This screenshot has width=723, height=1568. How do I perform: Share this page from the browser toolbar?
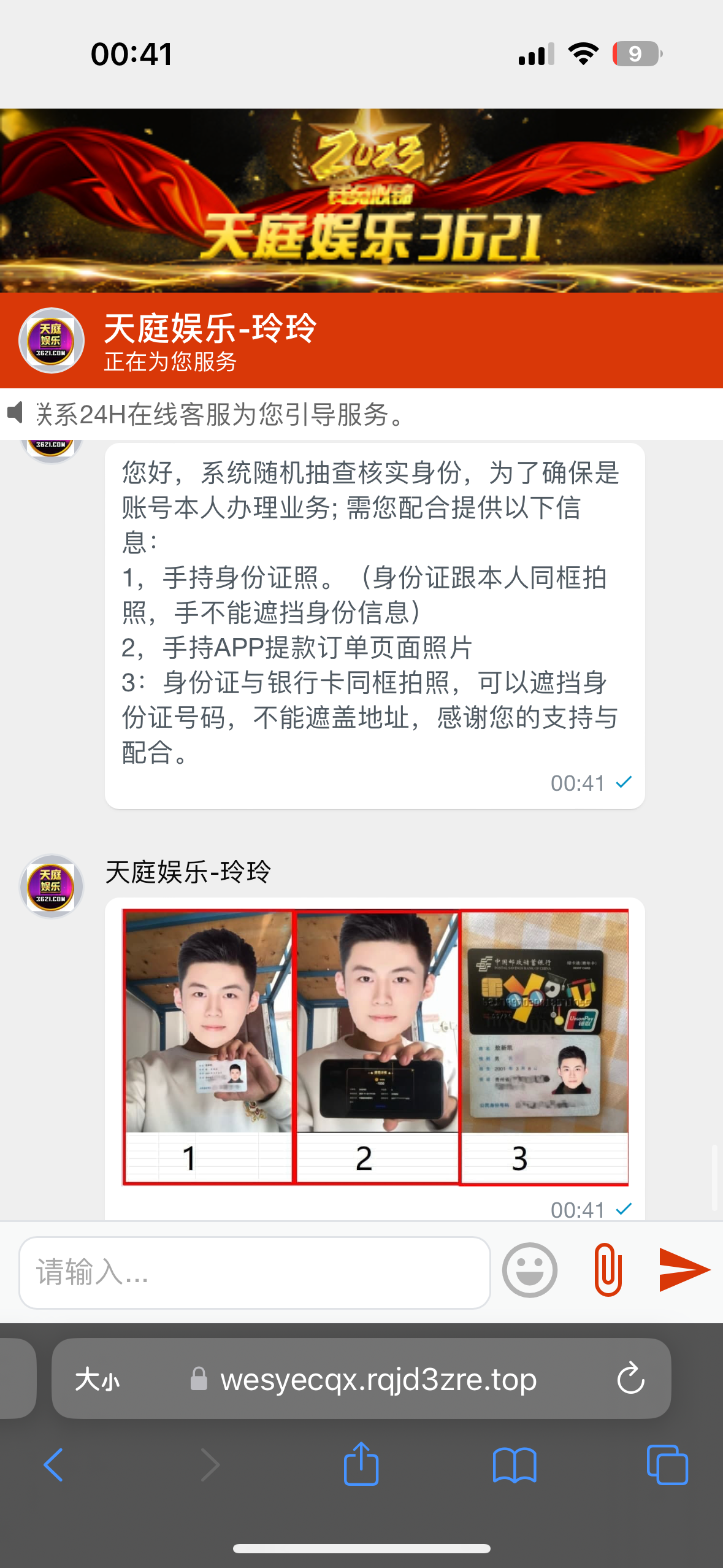(x=361, y=1465)
